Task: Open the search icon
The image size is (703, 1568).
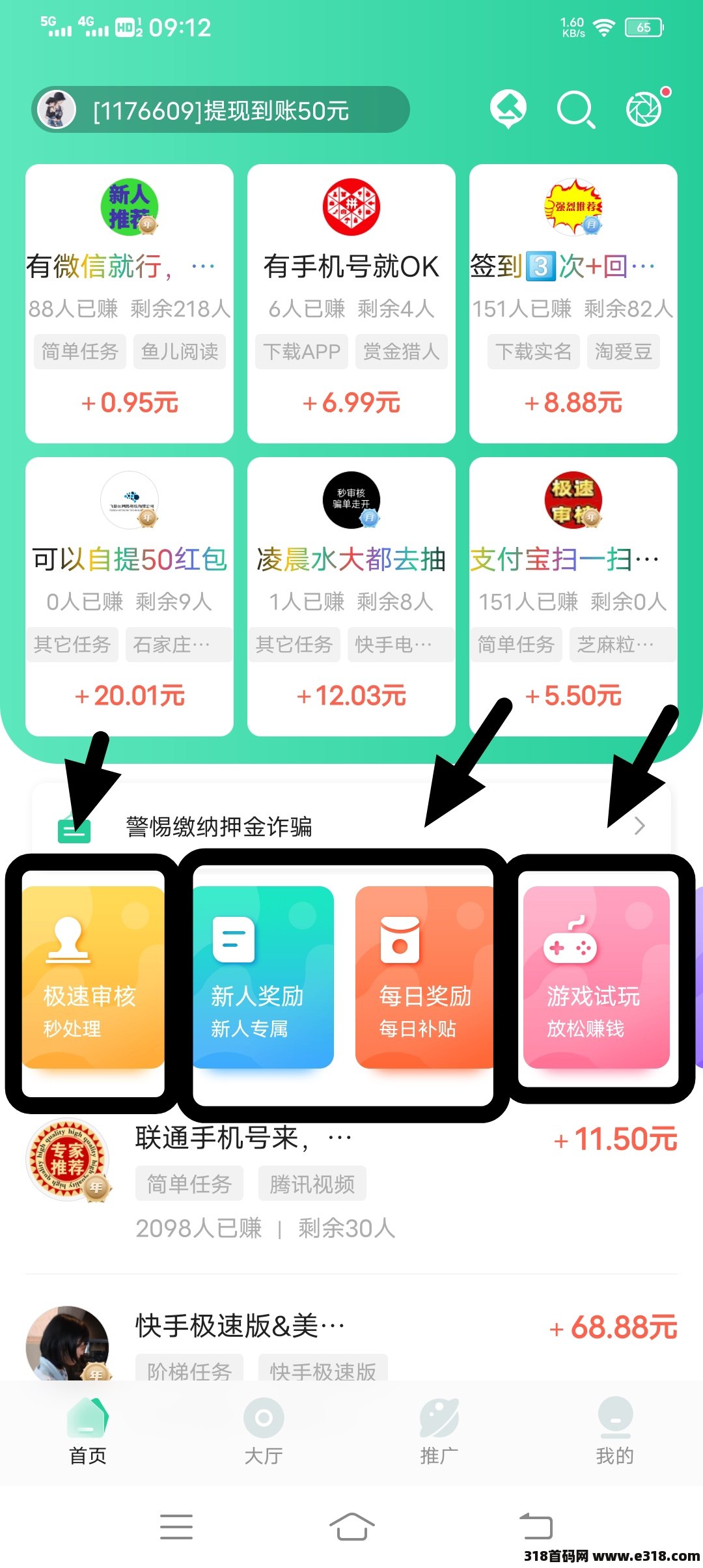Action: 575,109
